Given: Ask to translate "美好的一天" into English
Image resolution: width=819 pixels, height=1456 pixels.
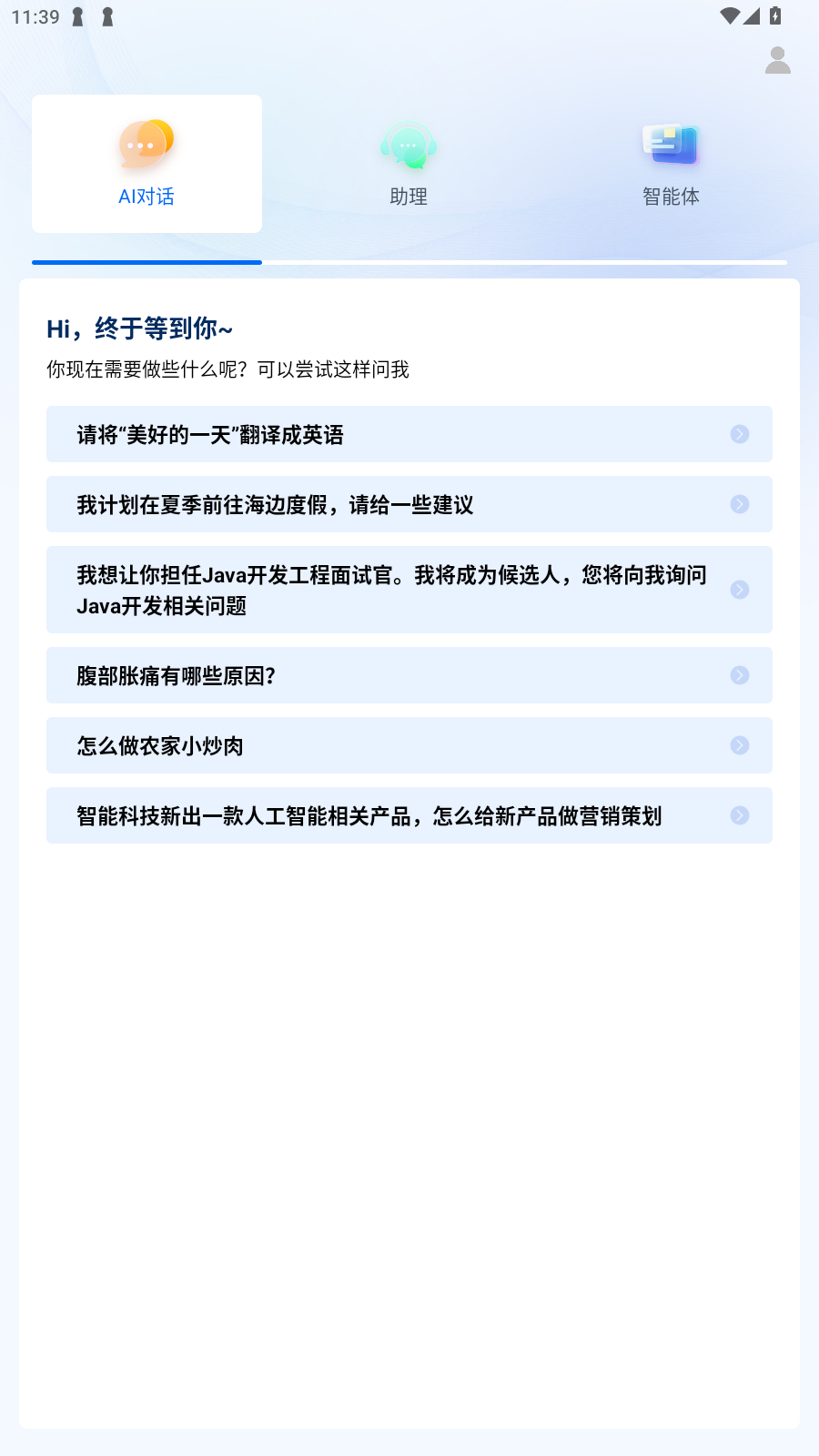Looking at the screenshot, I should click(409, 434).
